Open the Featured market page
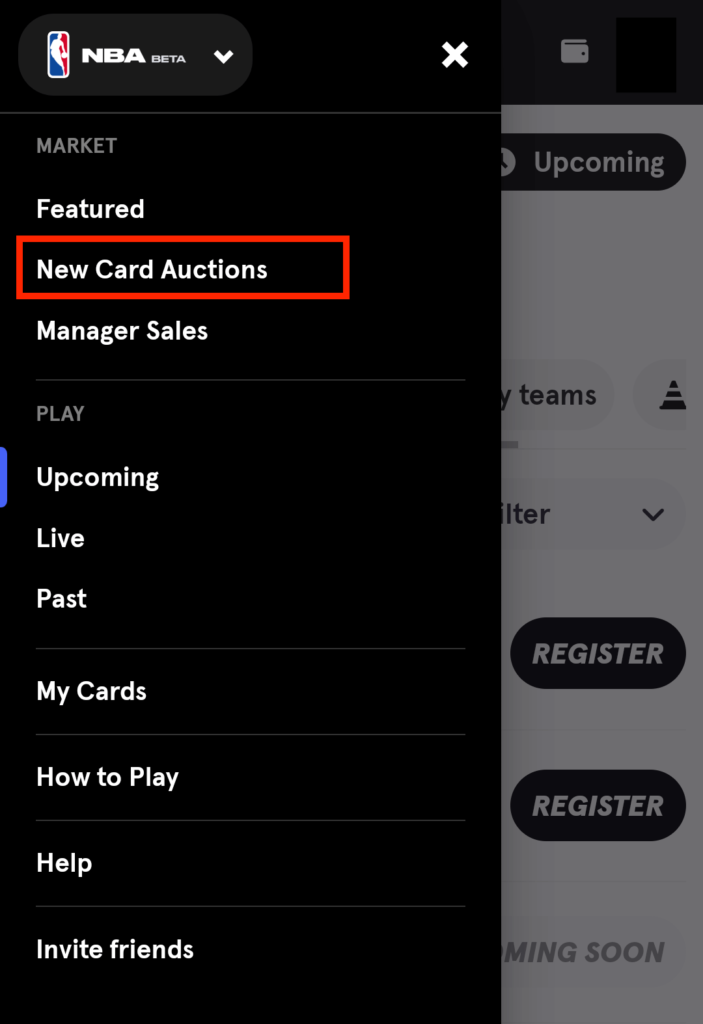 click(91, 209)
